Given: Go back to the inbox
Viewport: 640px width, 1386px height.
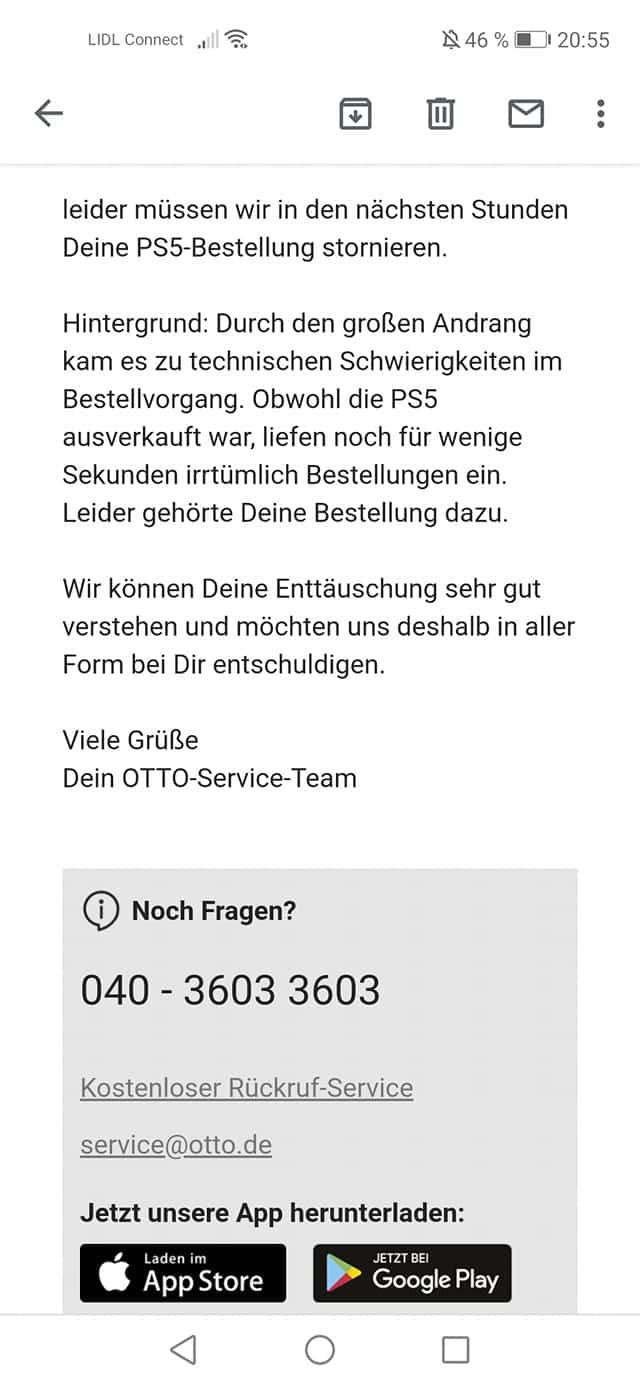Looking at the screenshot, I should tap(49, 114).
